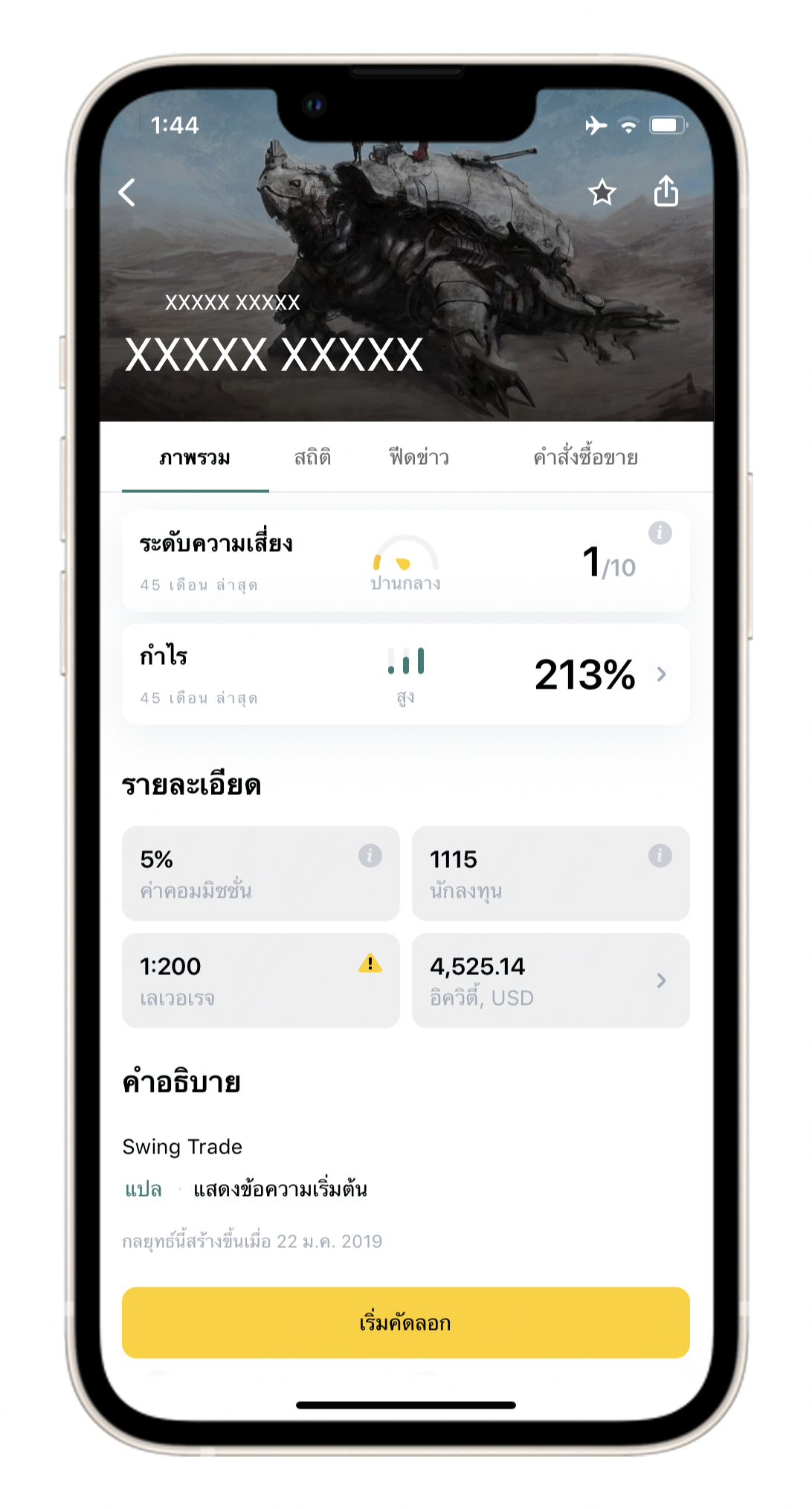Show info about 1115 นักลงทุน
The width and height of the screenshot is (812, 1509).
pos(660,855)
